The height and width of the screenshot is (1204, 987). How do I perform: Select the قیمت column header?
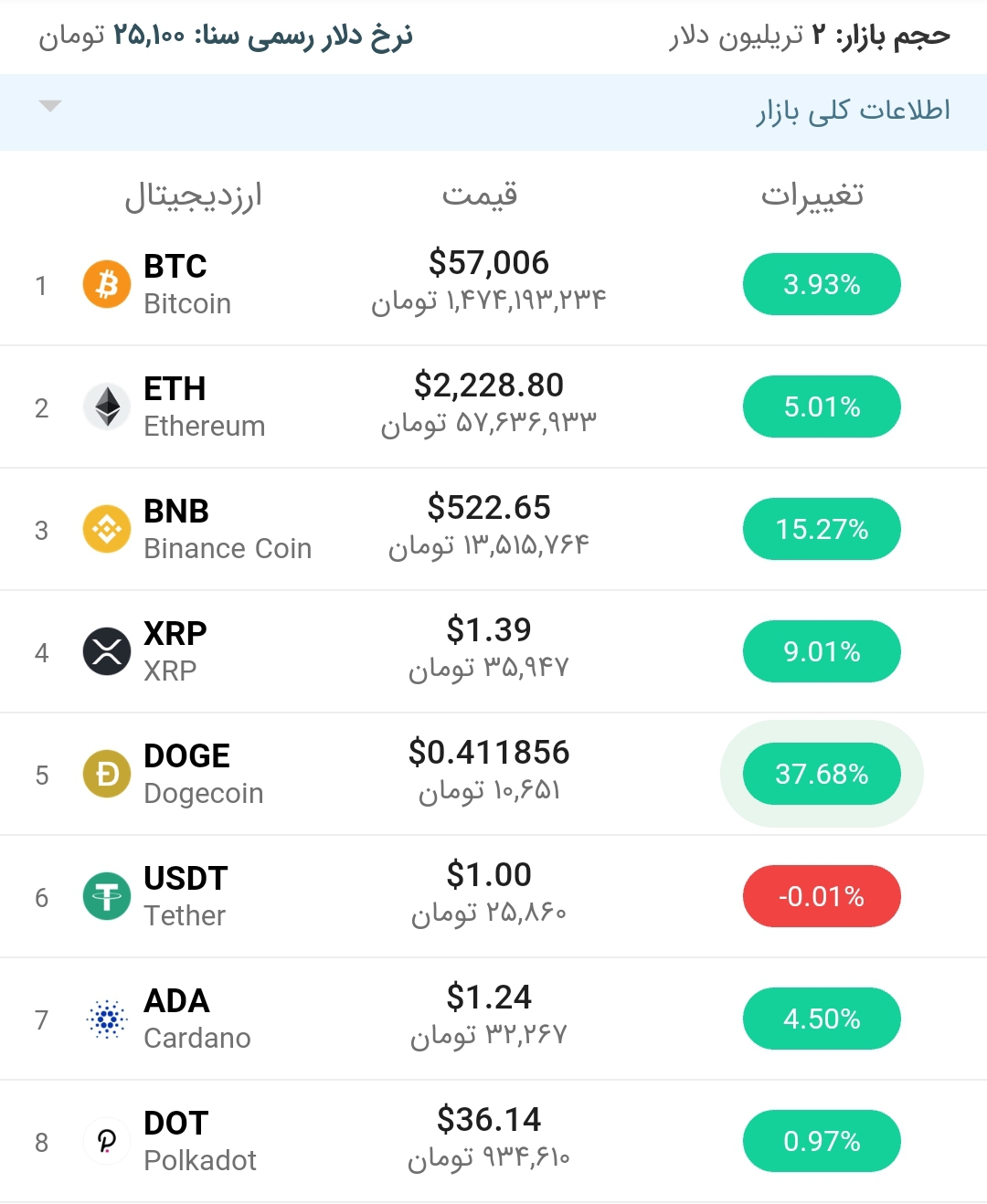482,195
